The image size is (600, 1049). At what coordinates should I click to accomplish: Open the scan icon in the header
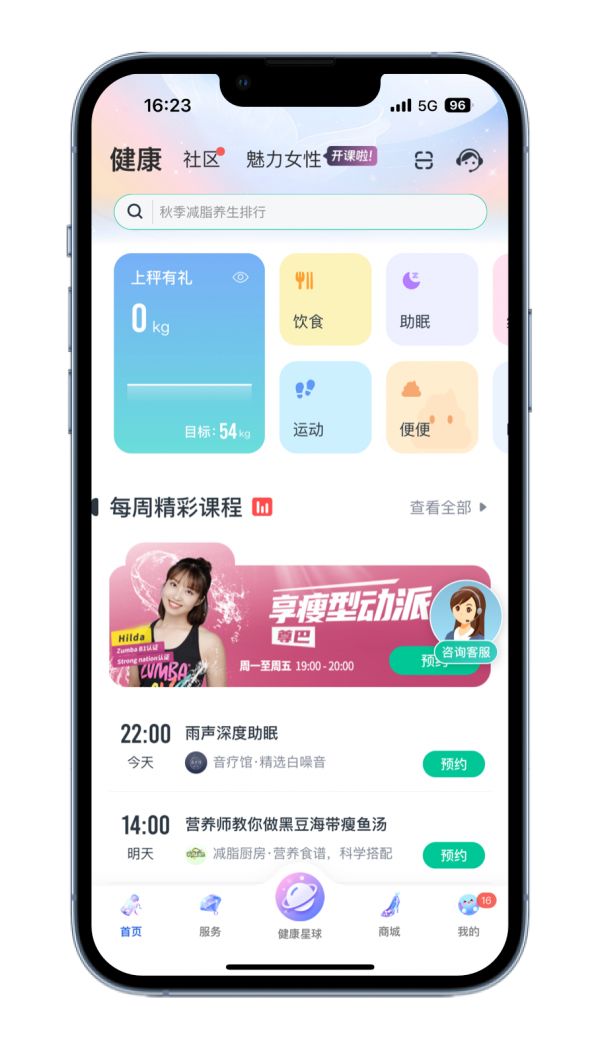[x=423, y=161]
